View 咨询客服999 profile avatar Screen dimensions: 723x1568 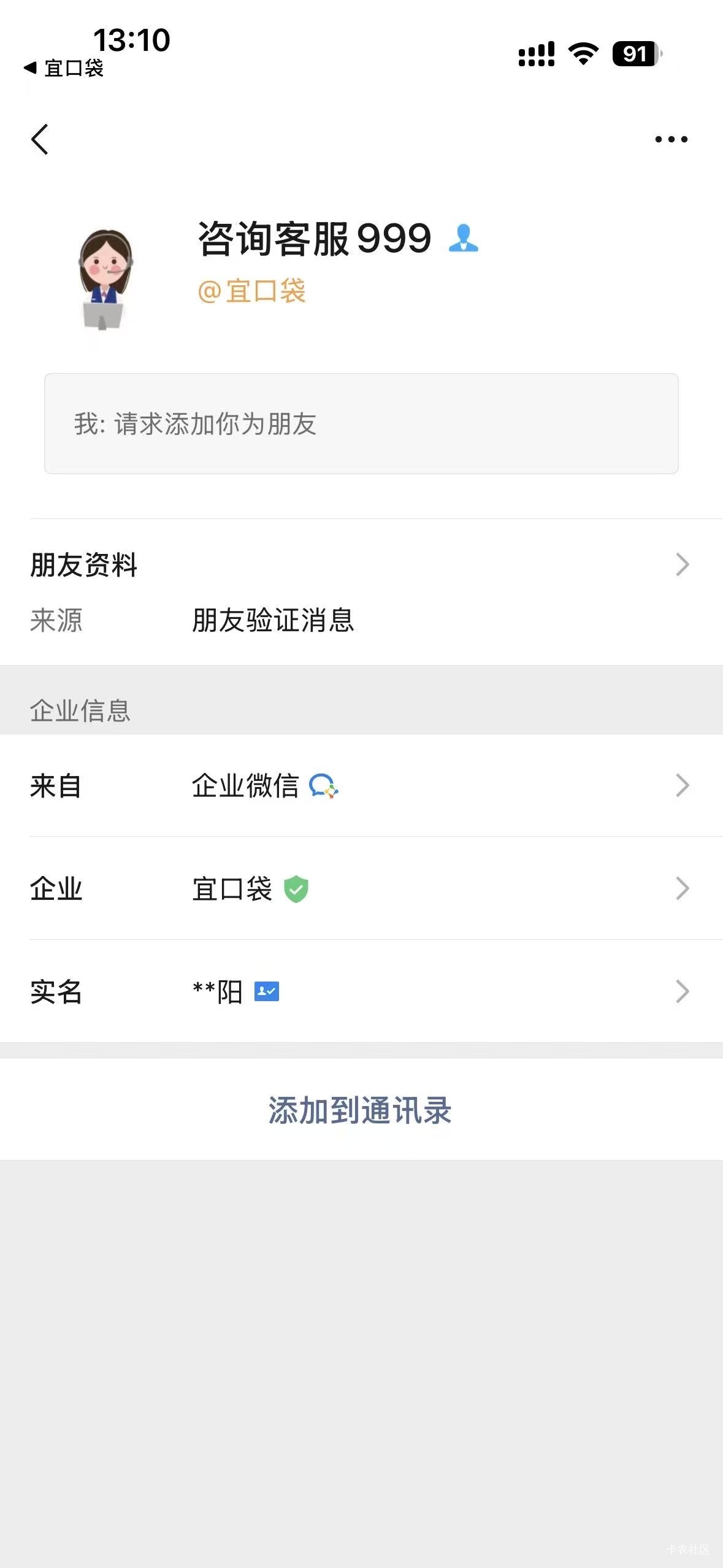[x=105, y=280]
